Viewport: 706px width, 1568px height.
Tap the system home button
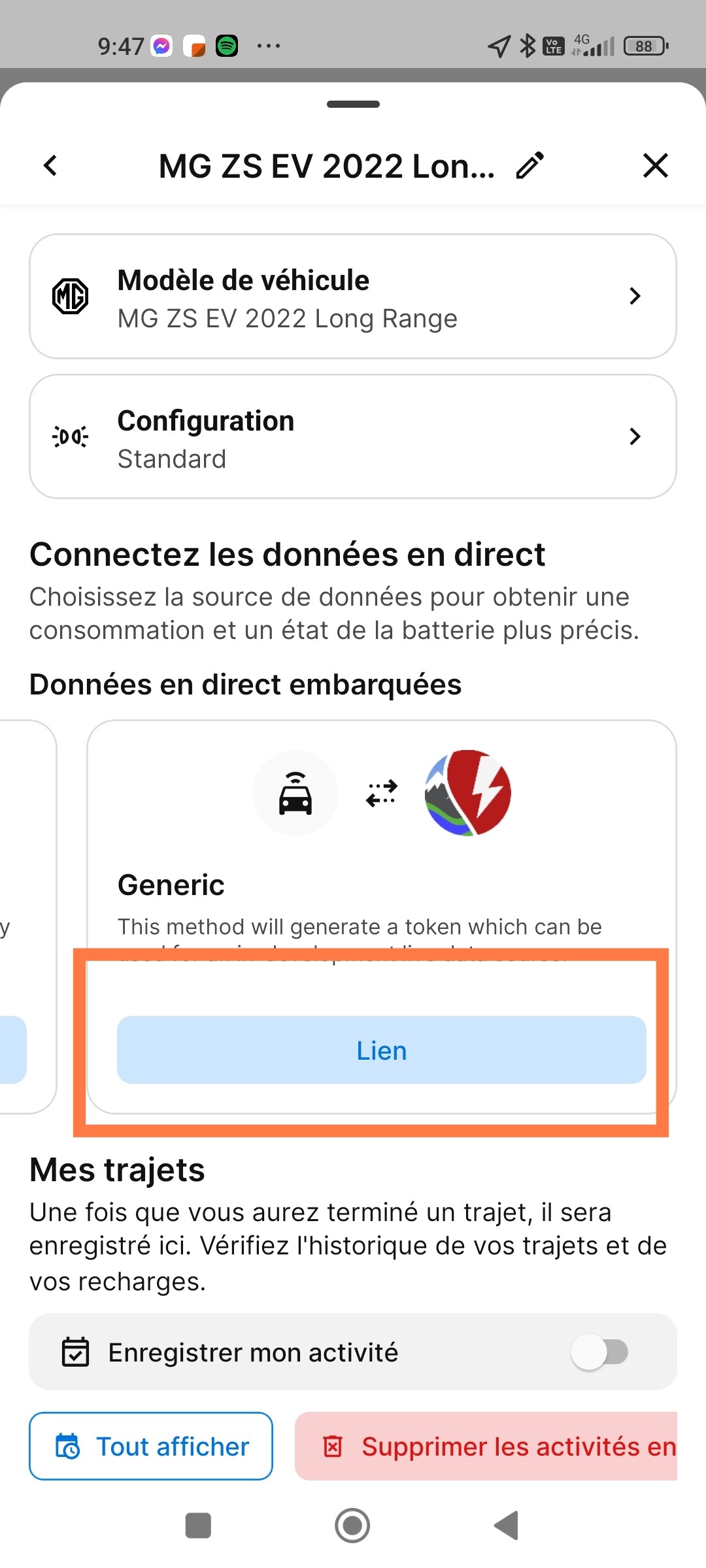[352, 1526]
